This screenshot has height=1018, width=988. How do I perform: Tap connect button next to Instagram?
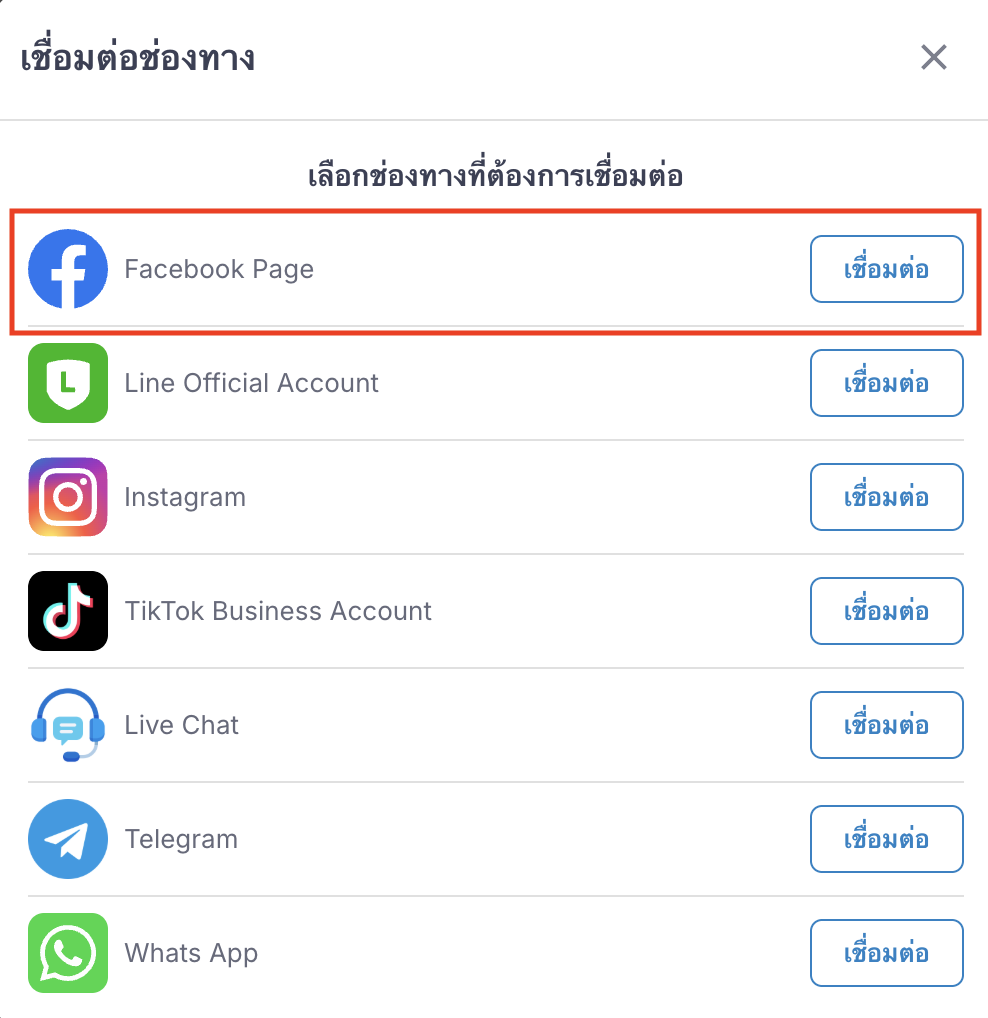(x=886, y=497)
